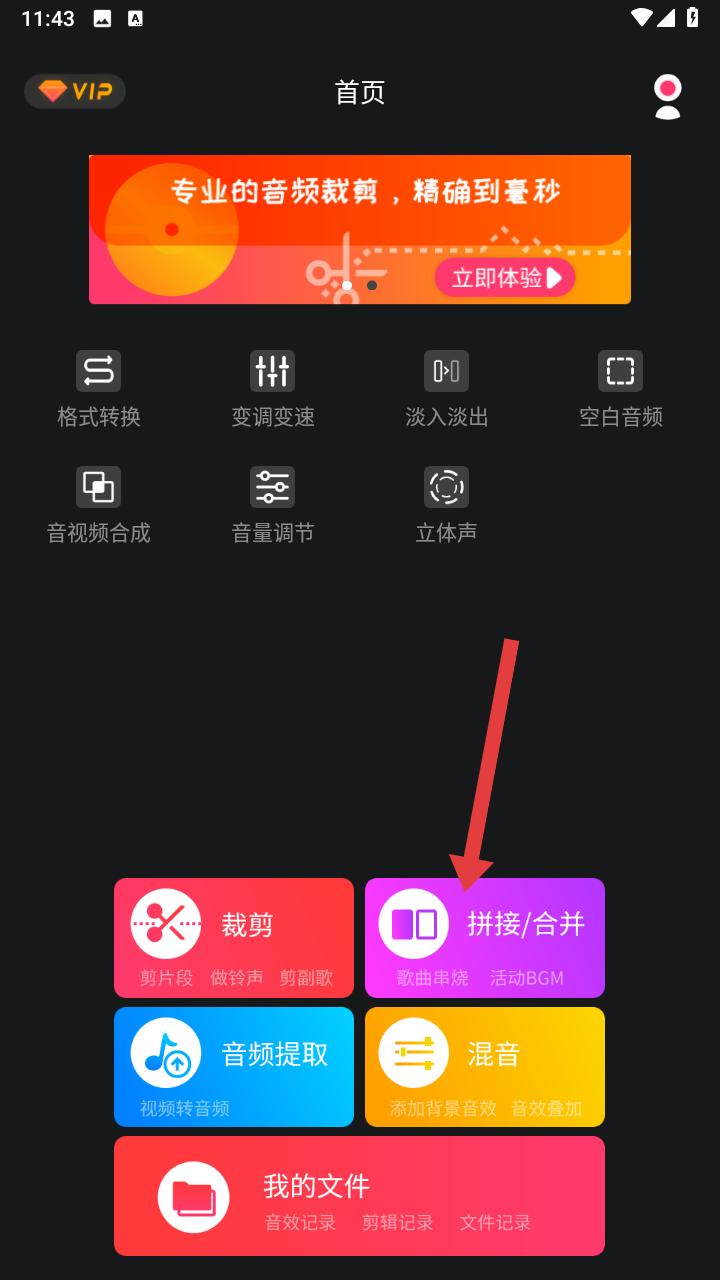Image resolution: width=720 pixels, height=1280 pixels.
Task: Open 我的文件 my files
Action: pyautogui.click(x=359, y=1196)
